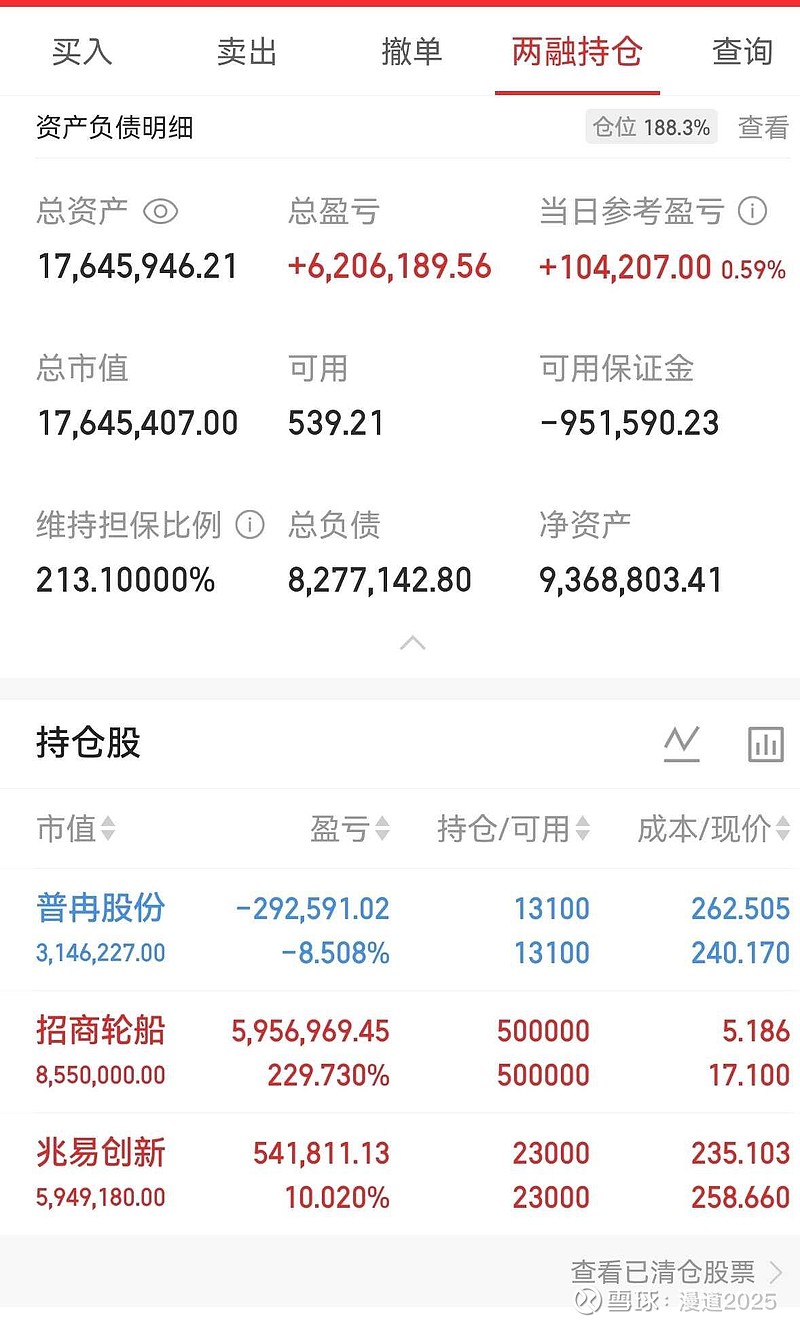Show info about 维持担保比例
Image resolution: width=800 pixels, height=1326 pixels.
click(x=250, y=524)
